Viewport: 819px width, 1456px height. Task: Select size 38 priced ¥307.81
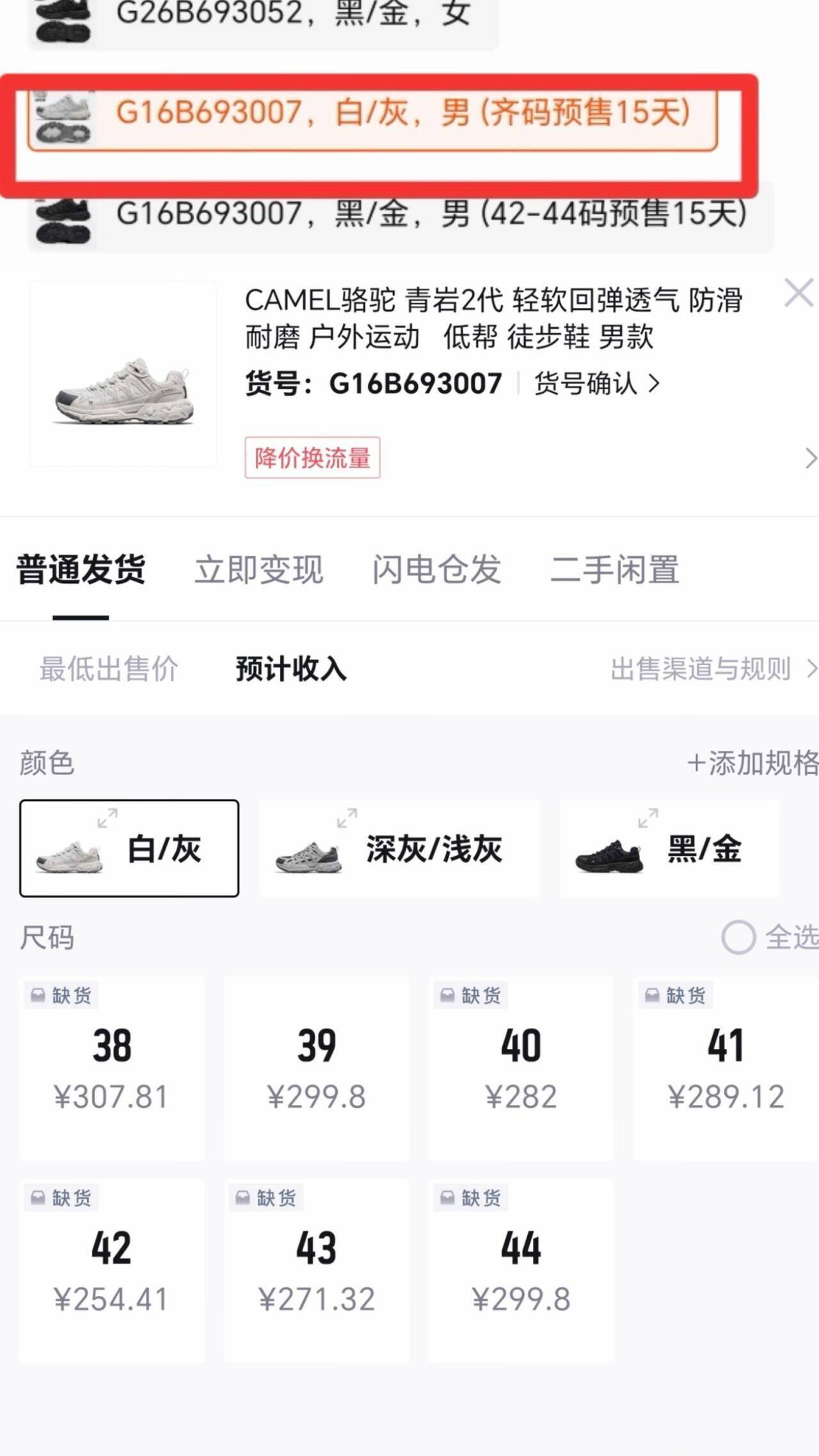pos(111,1068)
